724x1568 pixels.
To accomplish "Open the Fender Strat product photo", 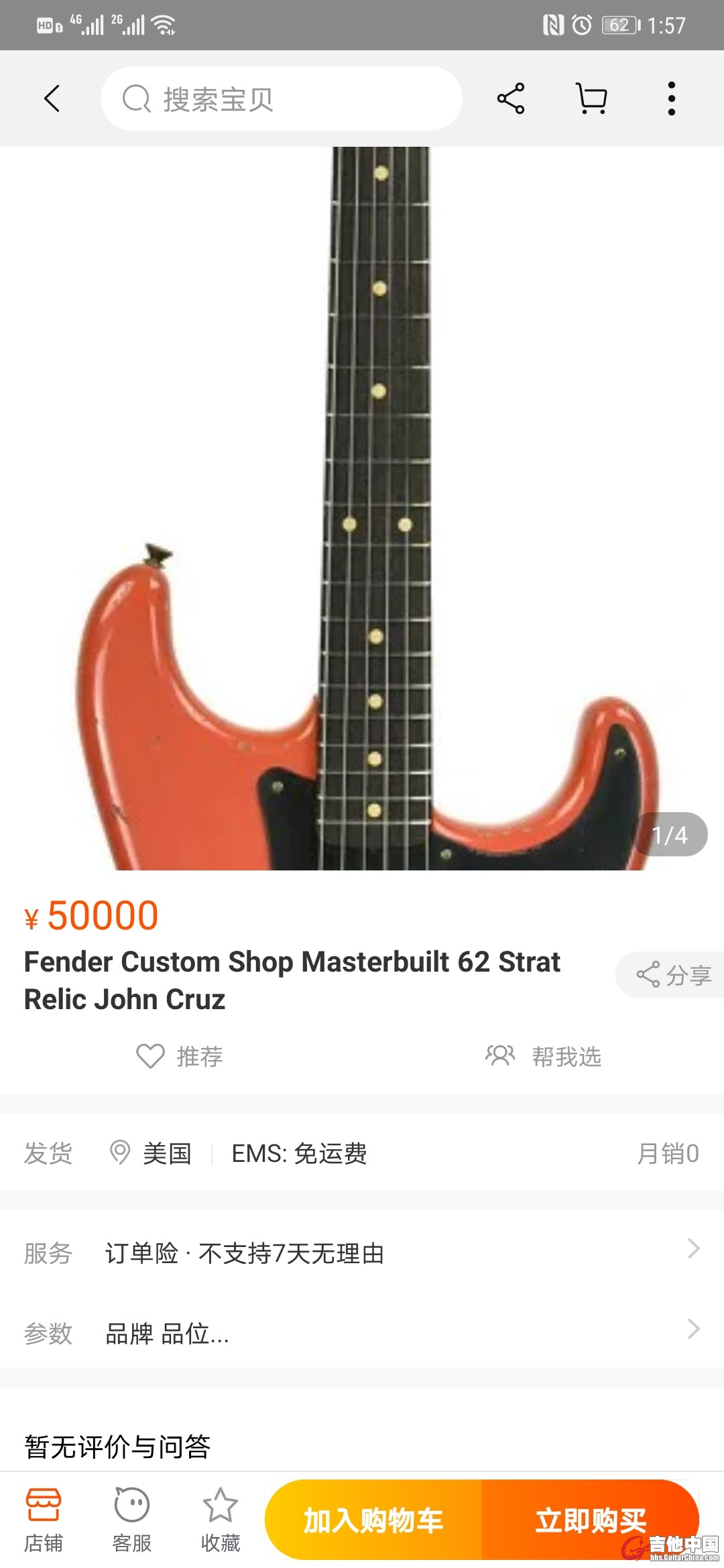I will click(x=362, y=508).
